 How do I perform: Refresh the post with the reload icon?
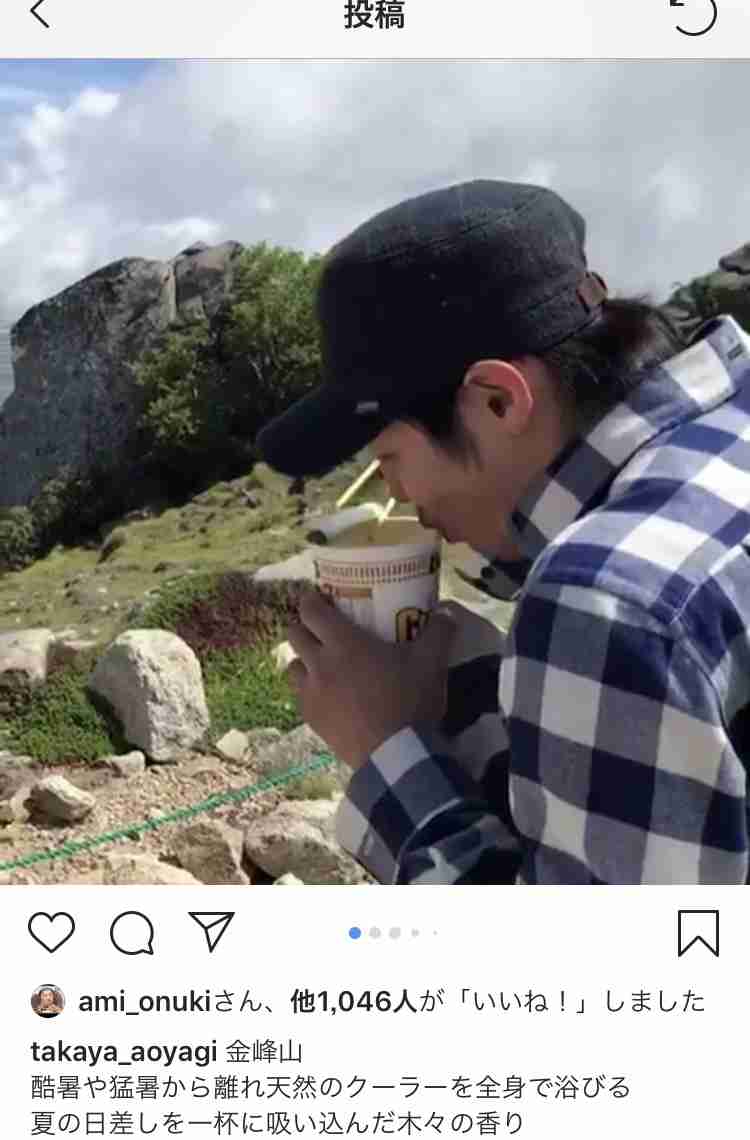pos(694,14)
